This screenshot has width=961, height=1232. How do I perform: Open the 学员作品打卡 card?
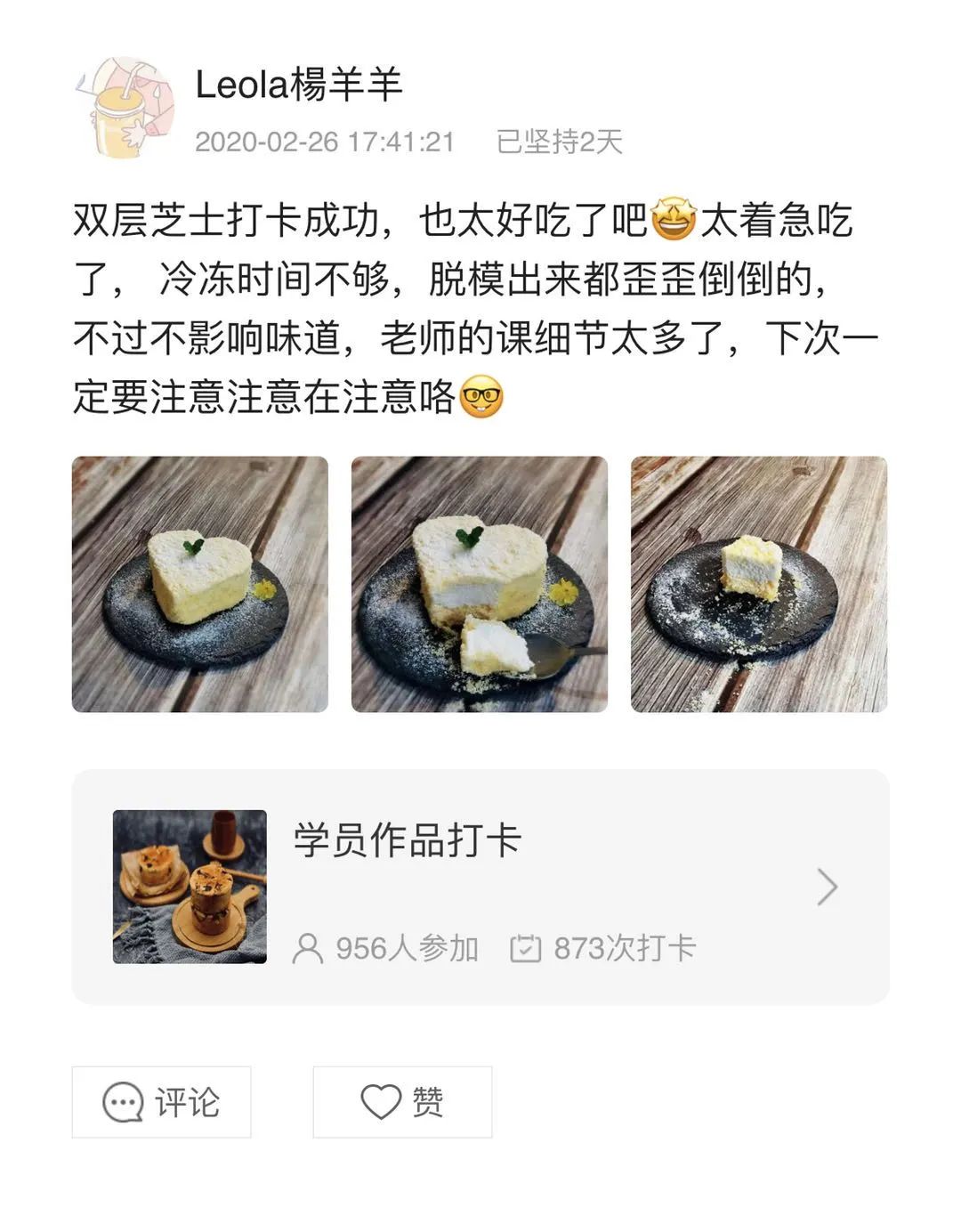click(480, 887)
